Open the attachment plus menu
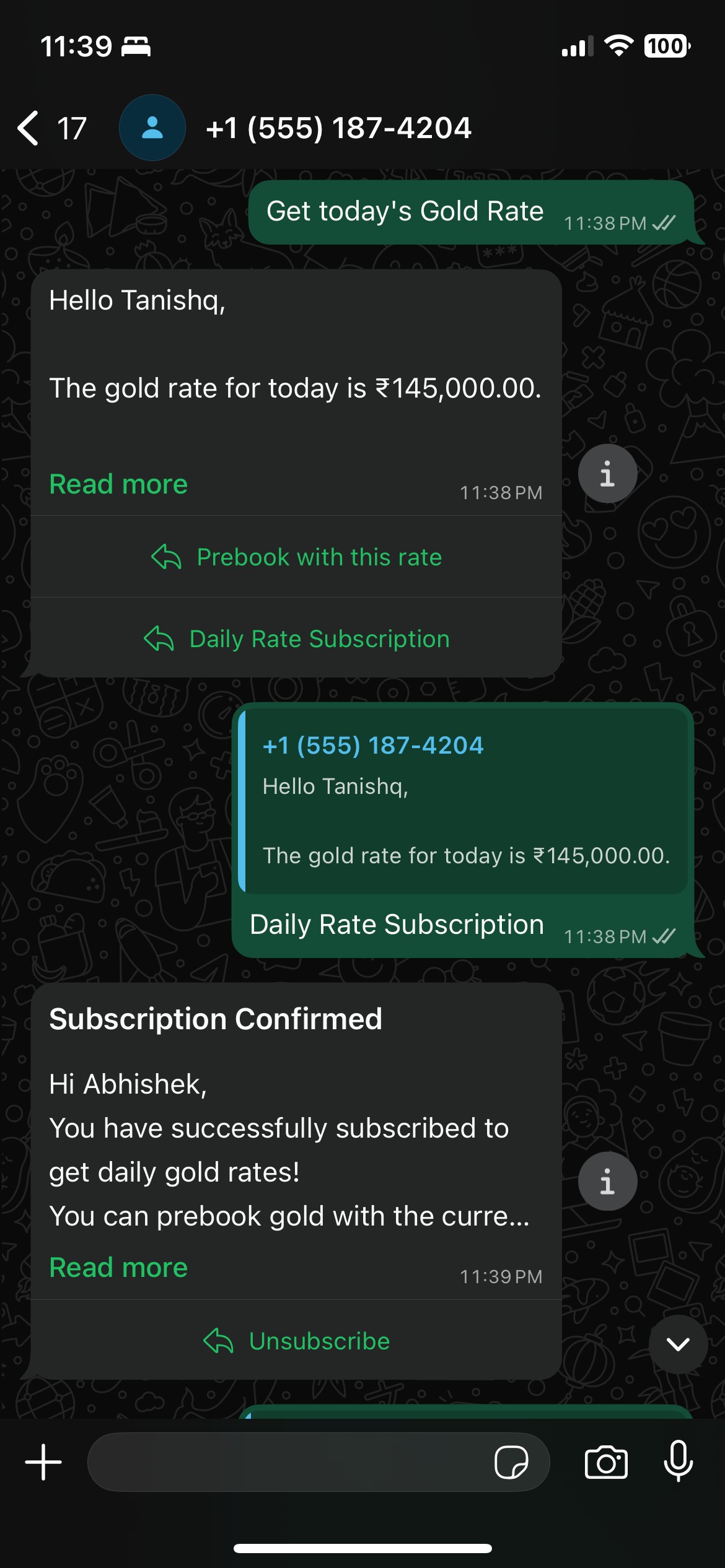725x1568 pixels. click(x=43, y=1462)
